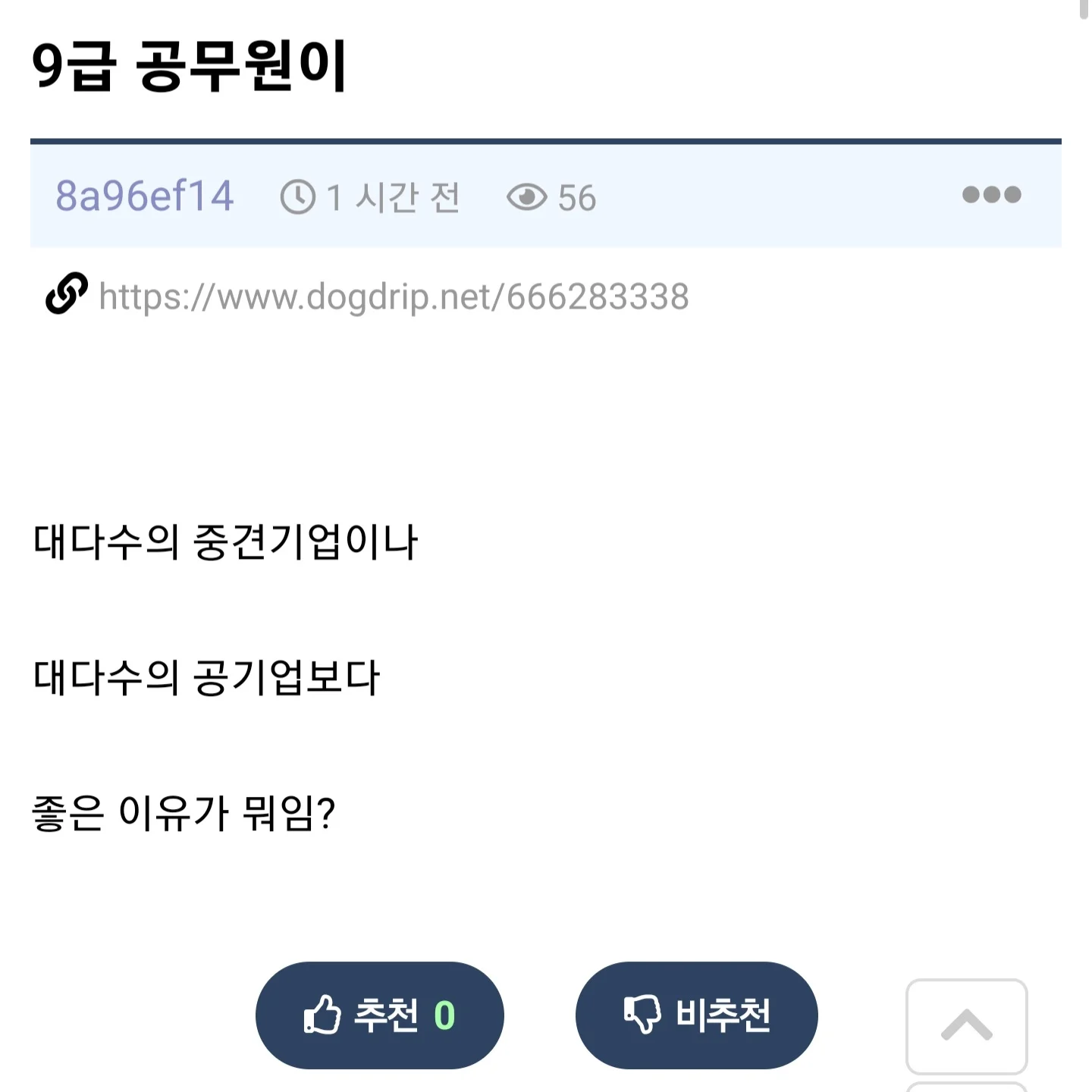
Task: Downvote the post with 비추천 button
Action: click(x=696, y=1015)
